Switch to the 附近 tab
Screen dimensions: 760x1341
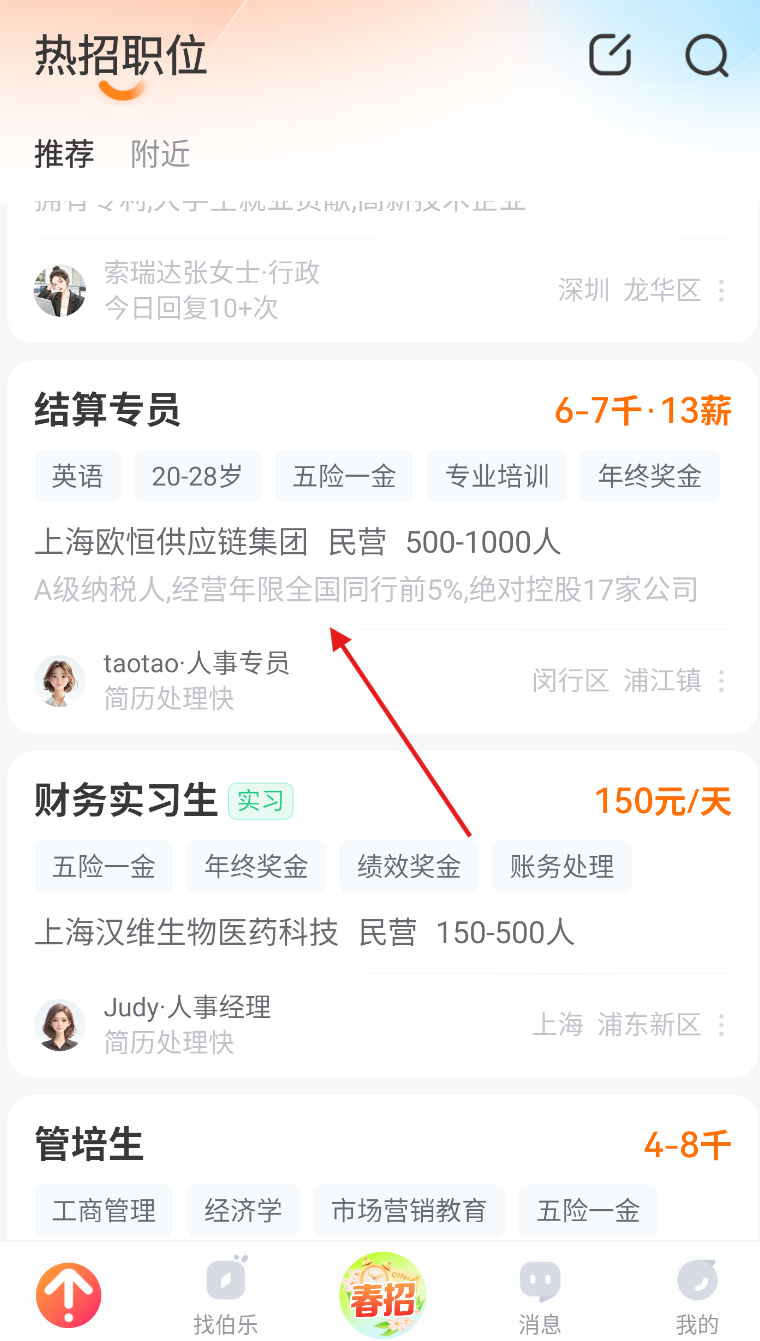pyautogui.click(x=160, y=154)
